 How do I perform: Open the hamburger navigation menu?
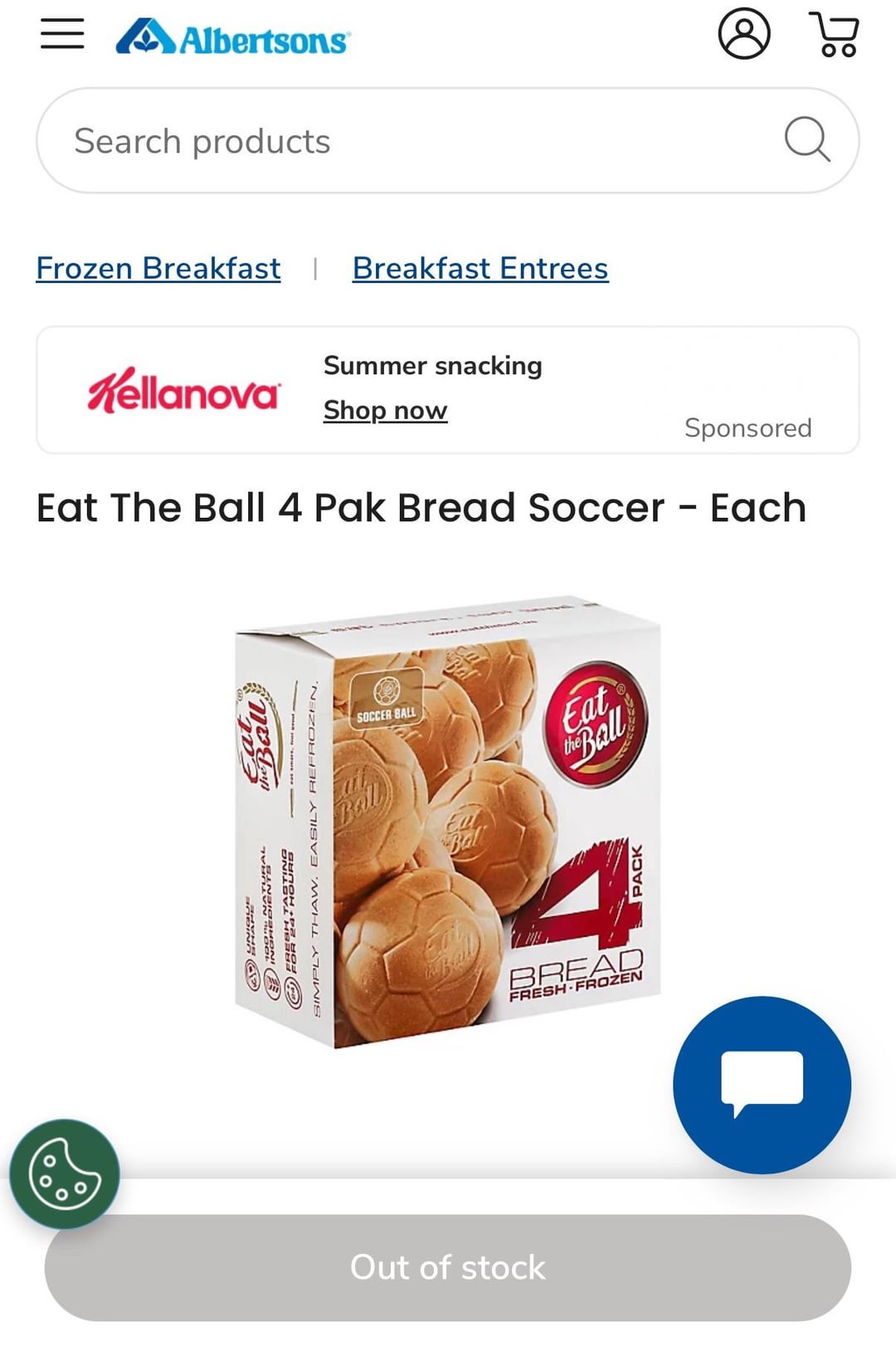(62, 34)
